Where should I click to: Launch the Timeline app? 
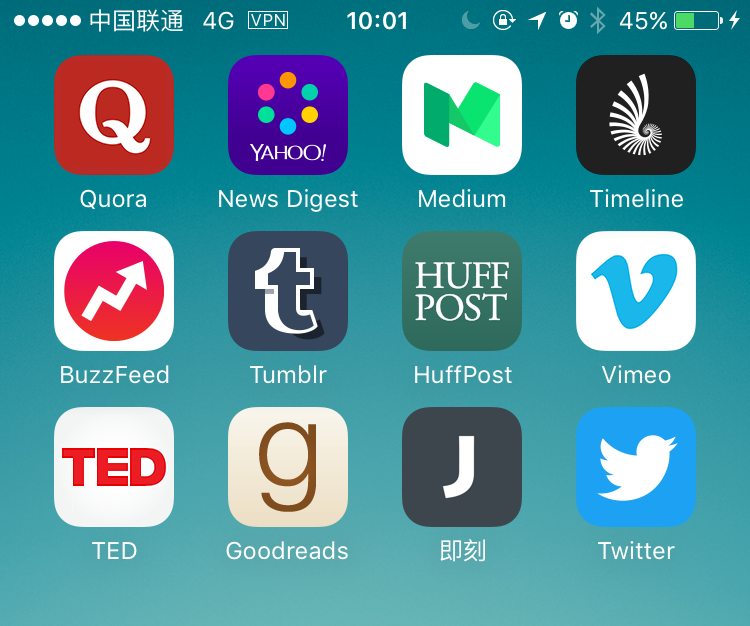tap(636, 115)
